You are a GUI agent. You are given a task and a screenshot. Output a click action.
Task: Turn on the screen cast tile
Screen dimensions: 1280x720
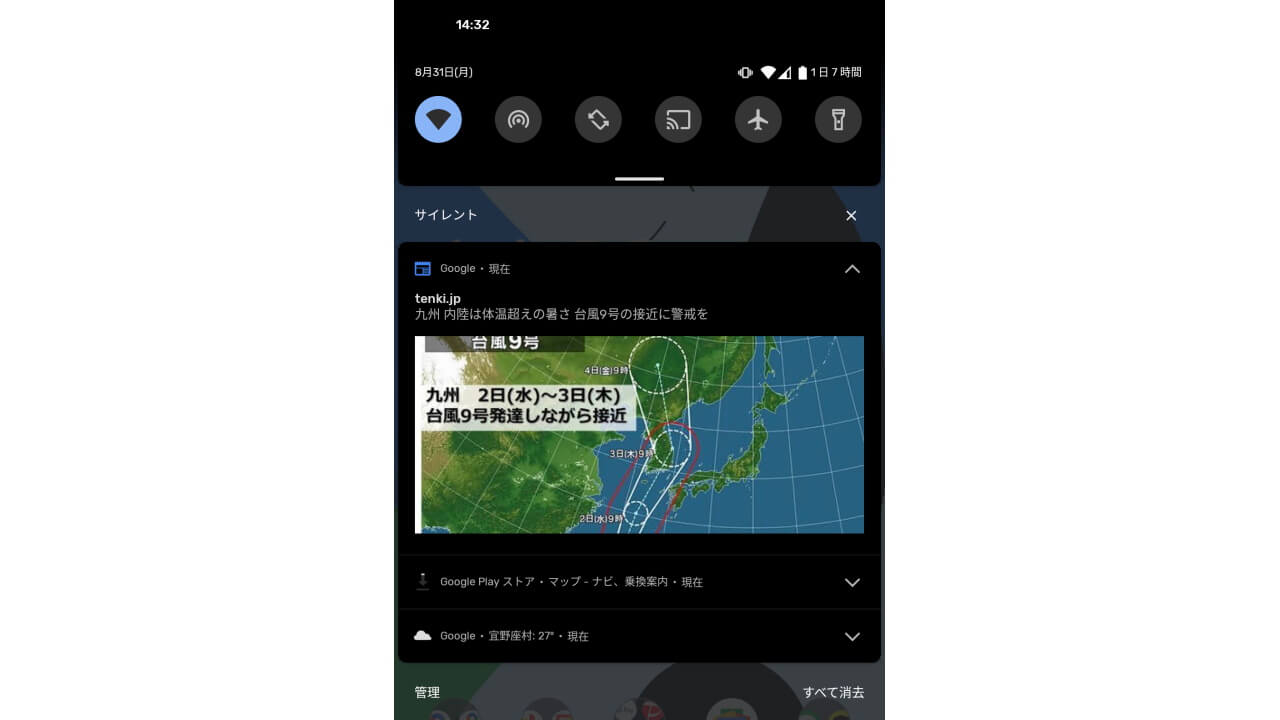(x=678, y=120)
